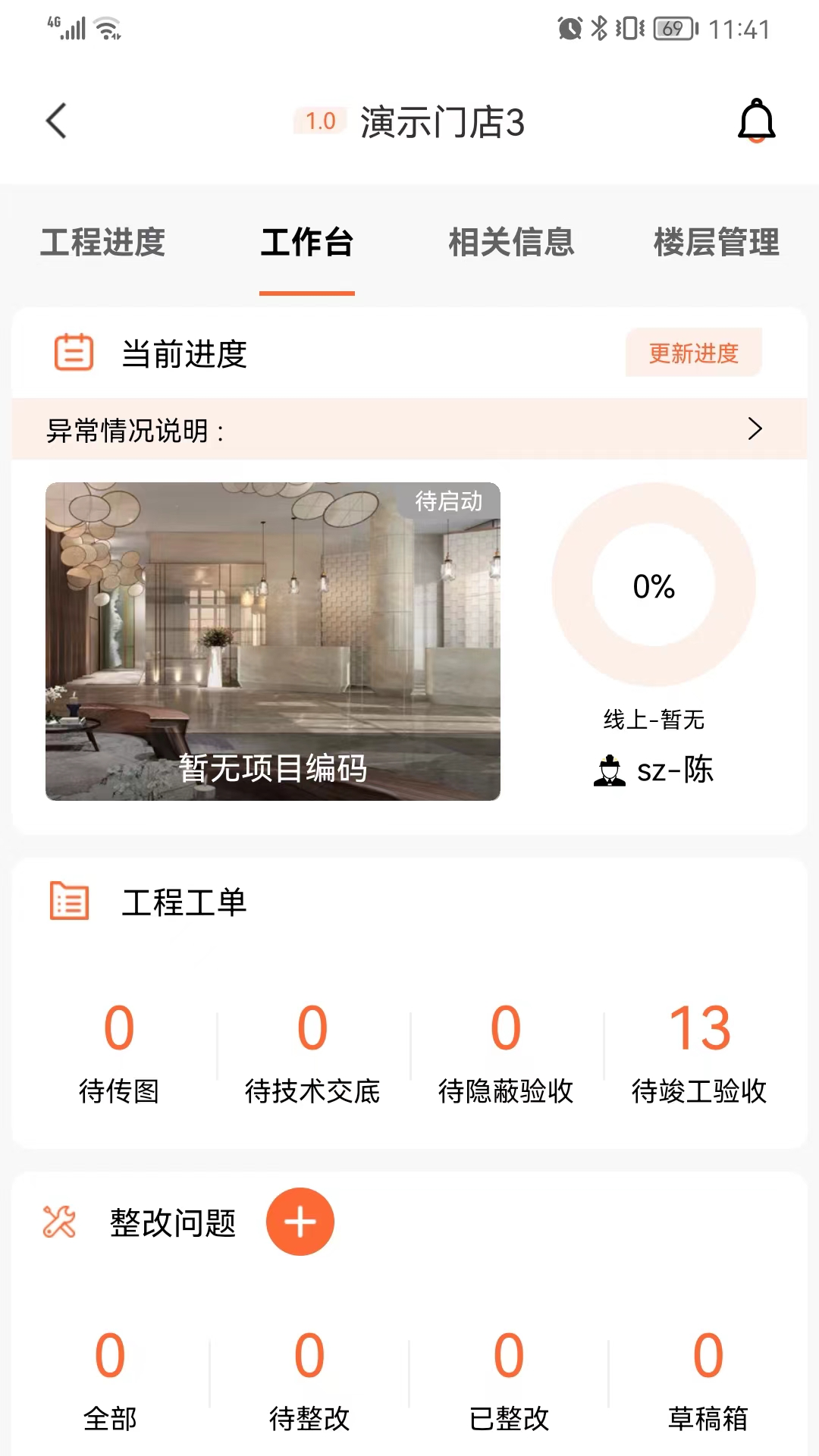Switch to the 相关信息 tab
The image size is (819, 1456).
point(512,243)
